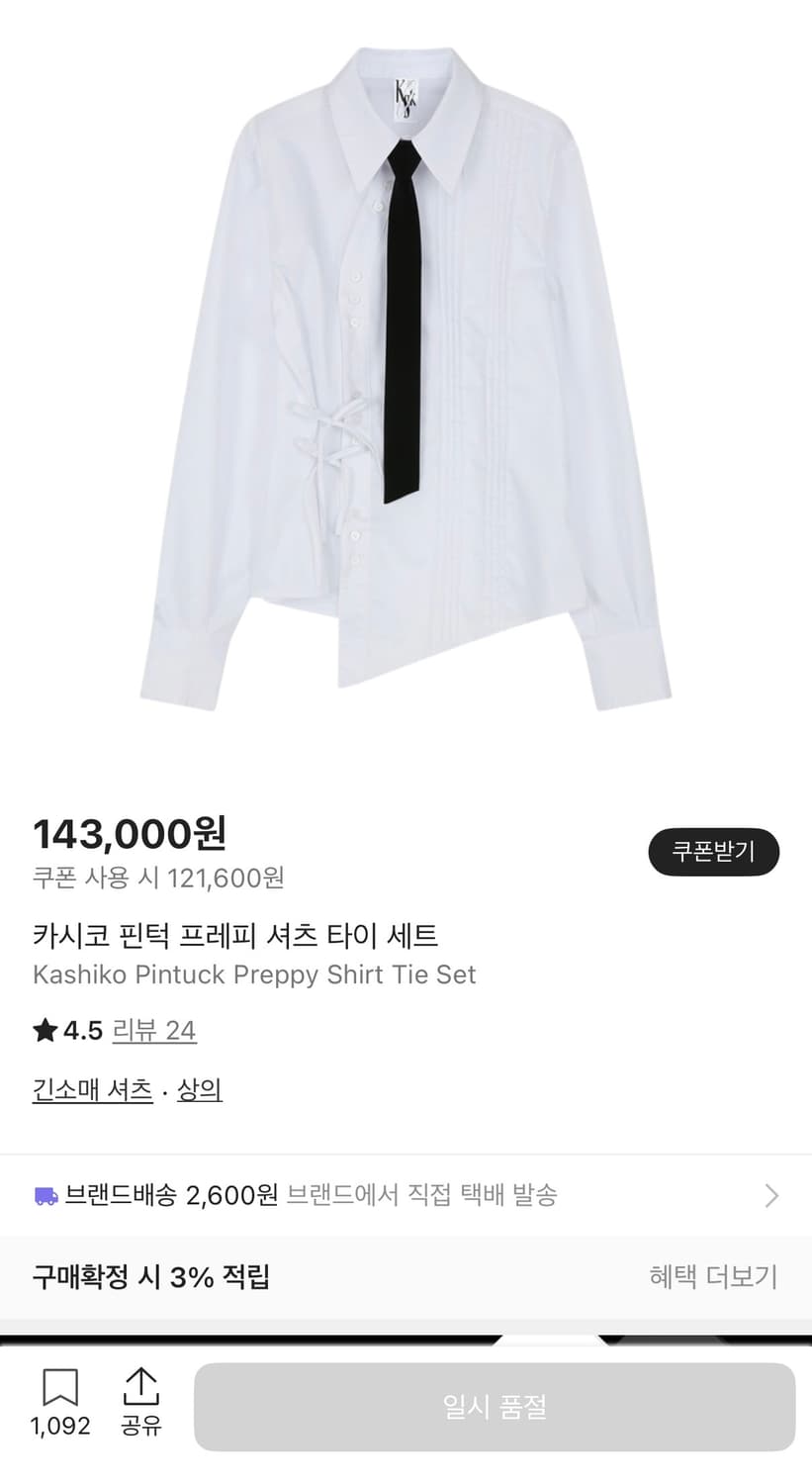Open the 긴소매 셔츠 category link
The width and height of the screenshot is (812, 1484).
pos(92,1090)
